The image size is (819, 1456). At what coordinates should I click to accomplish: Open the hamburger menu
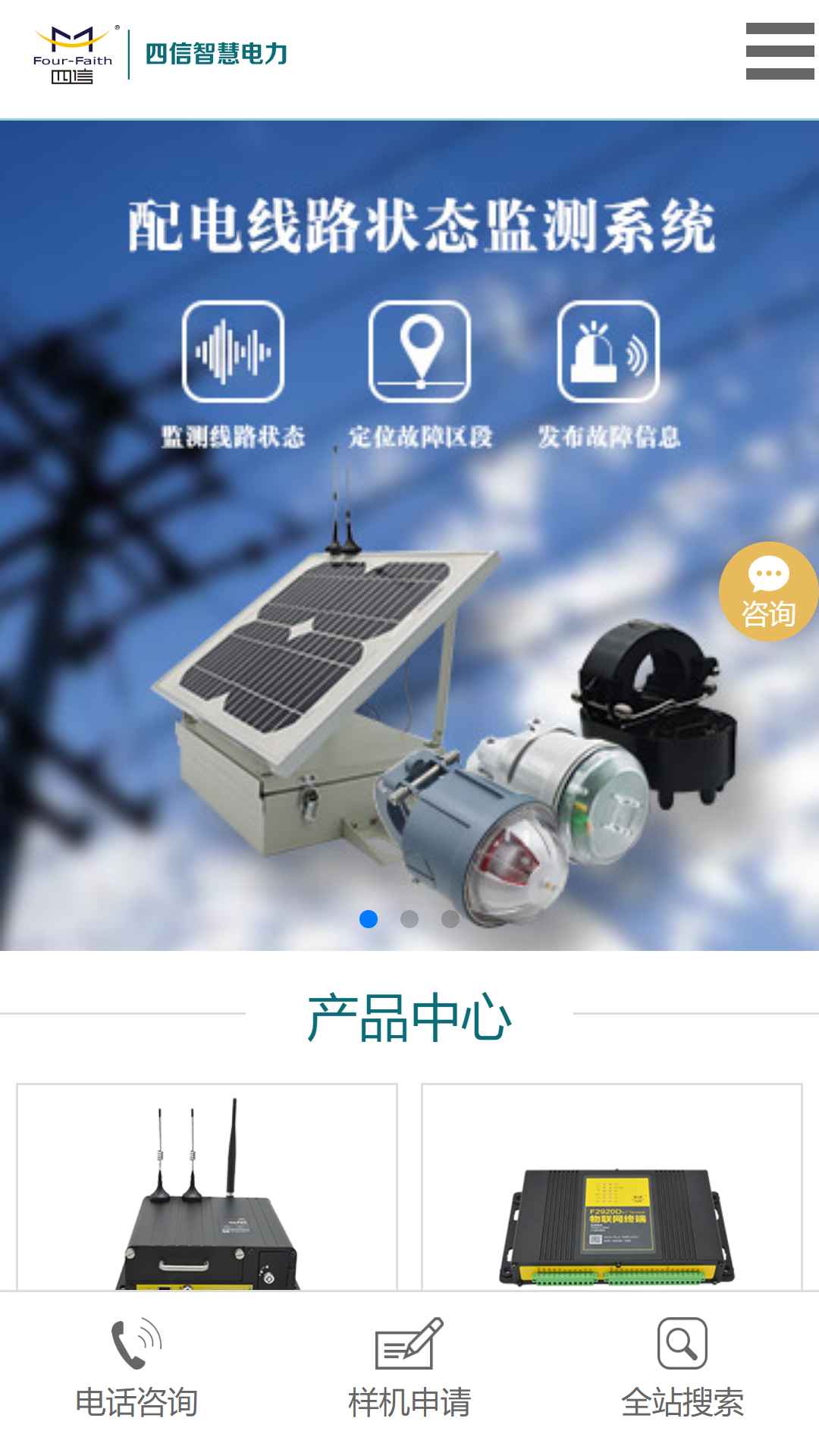pos(780,52)
